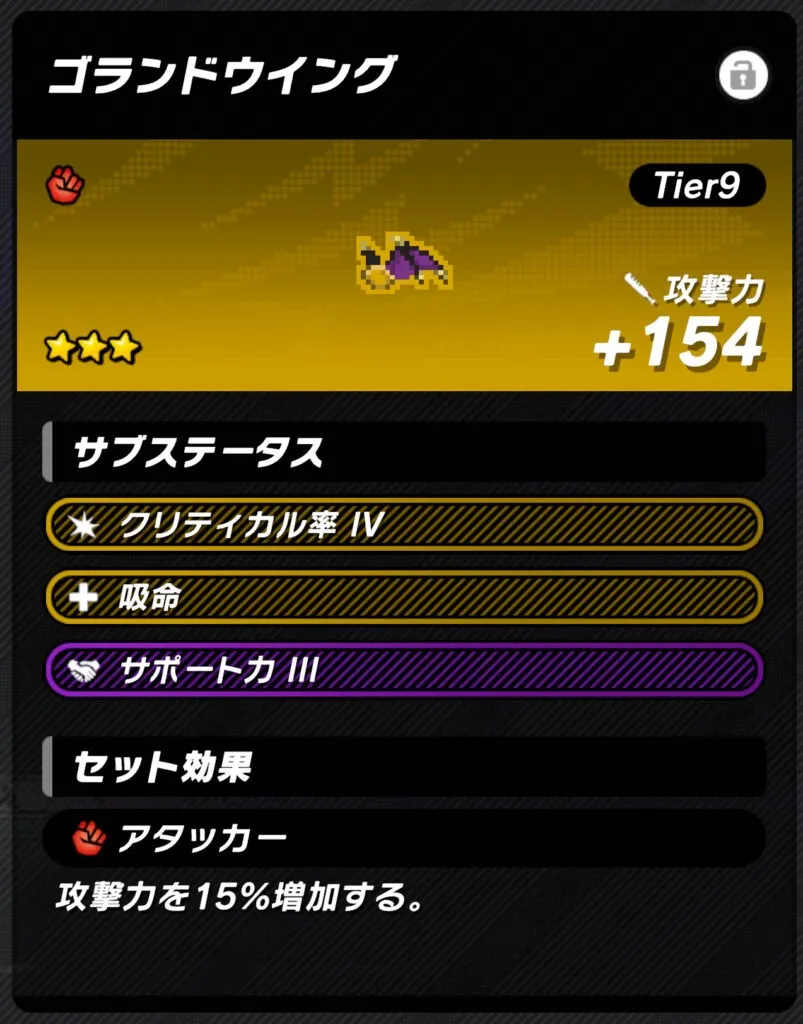Select the サポート力 III sub-status row

coord(404,671)
